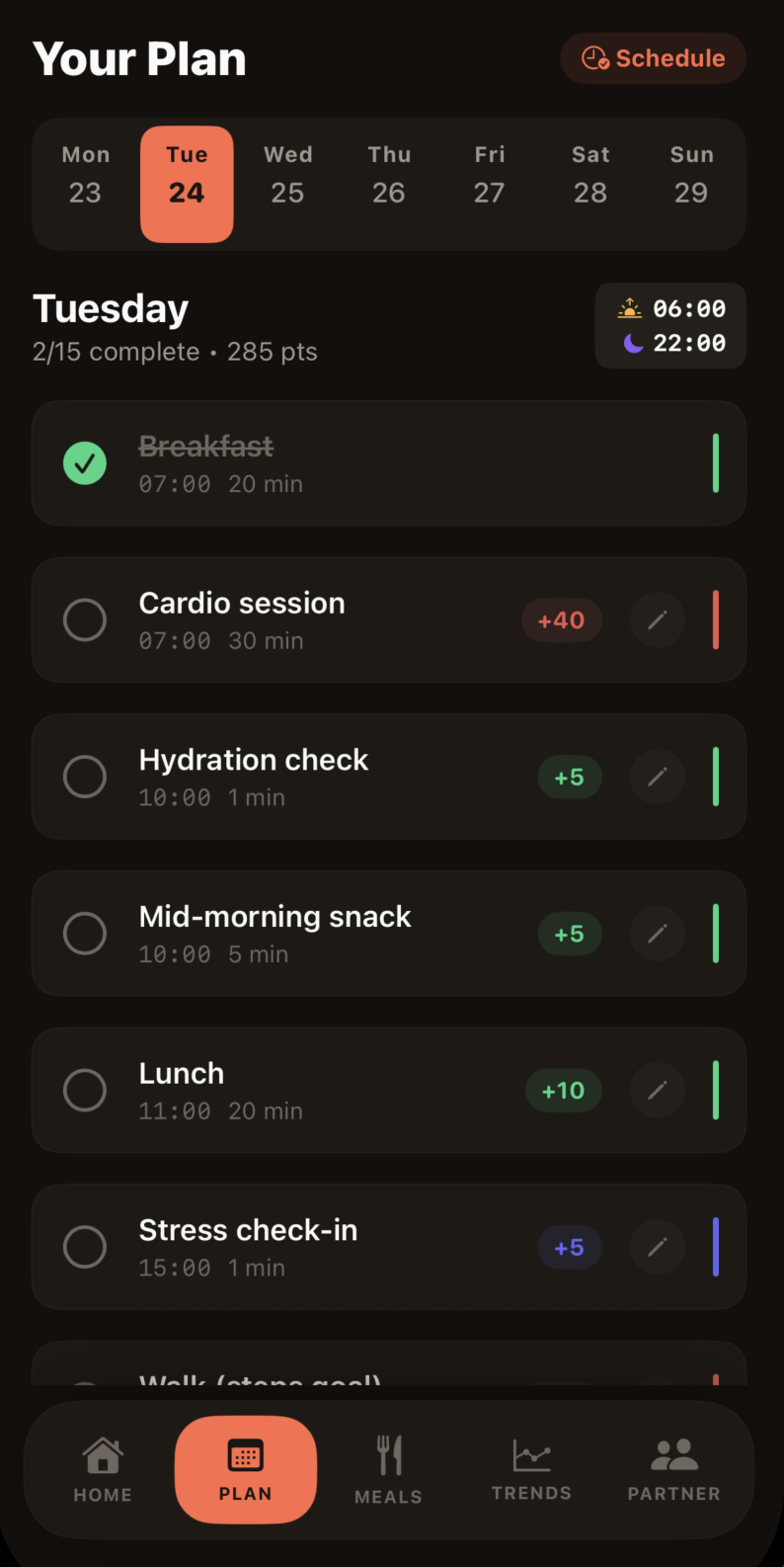Click the Schedule button

(653, 58)
